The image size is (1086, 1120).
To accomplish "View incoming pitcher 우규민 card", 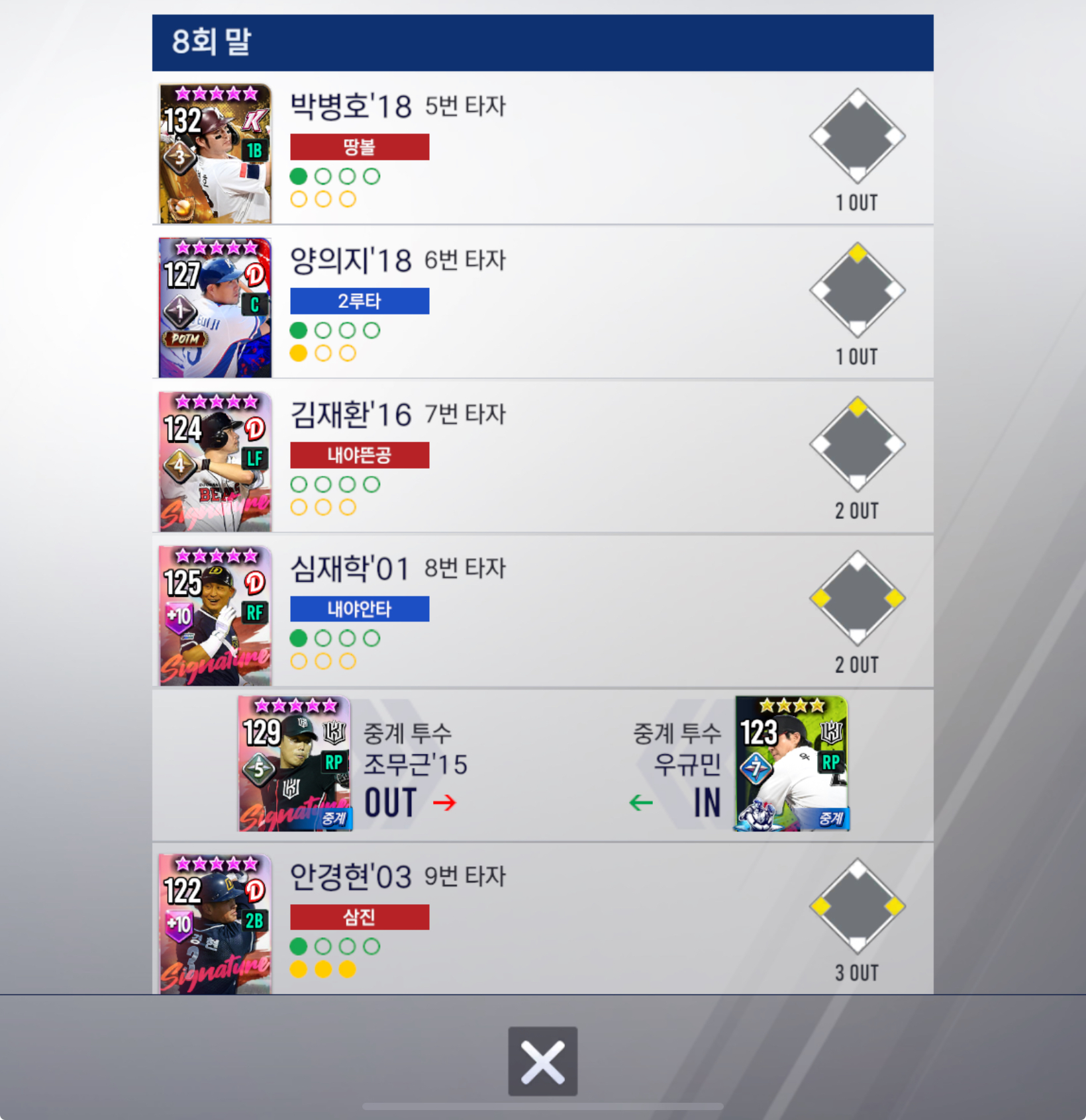I will (791, 763).
